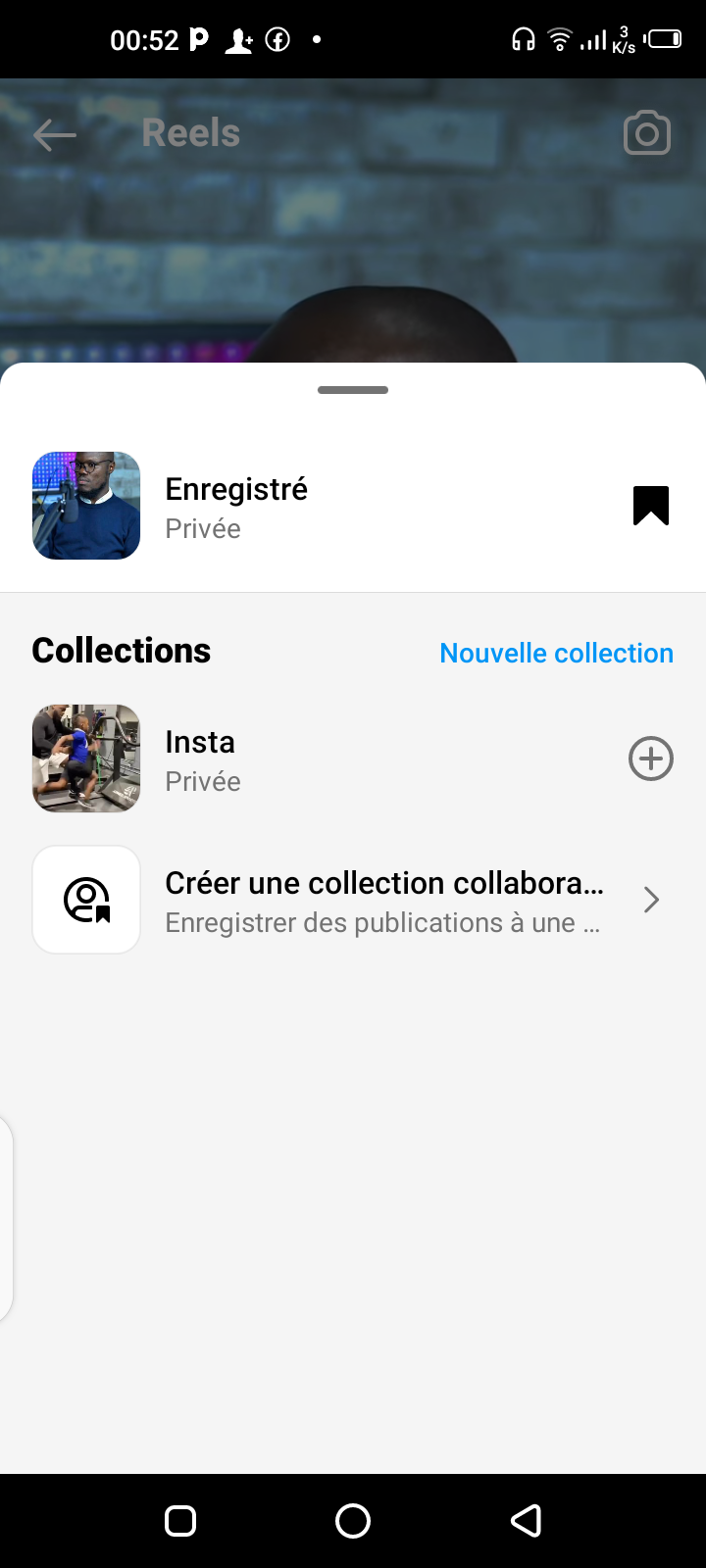
Task: Add reel to Insta collection with plus icon
Action: [651, 759]
